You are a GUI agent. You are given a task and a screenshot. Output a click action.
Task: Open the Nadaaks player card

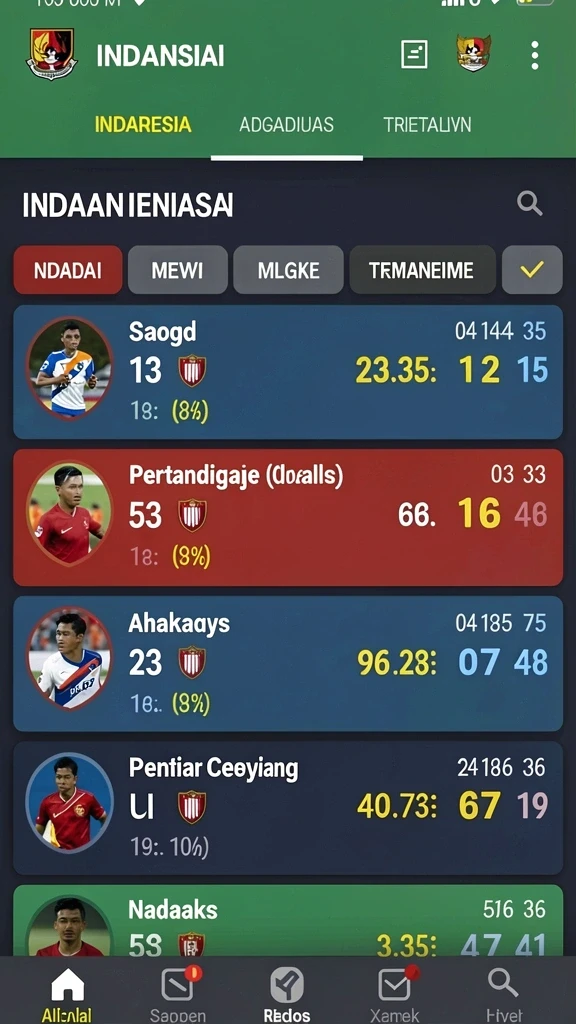(x=288, y=920)
